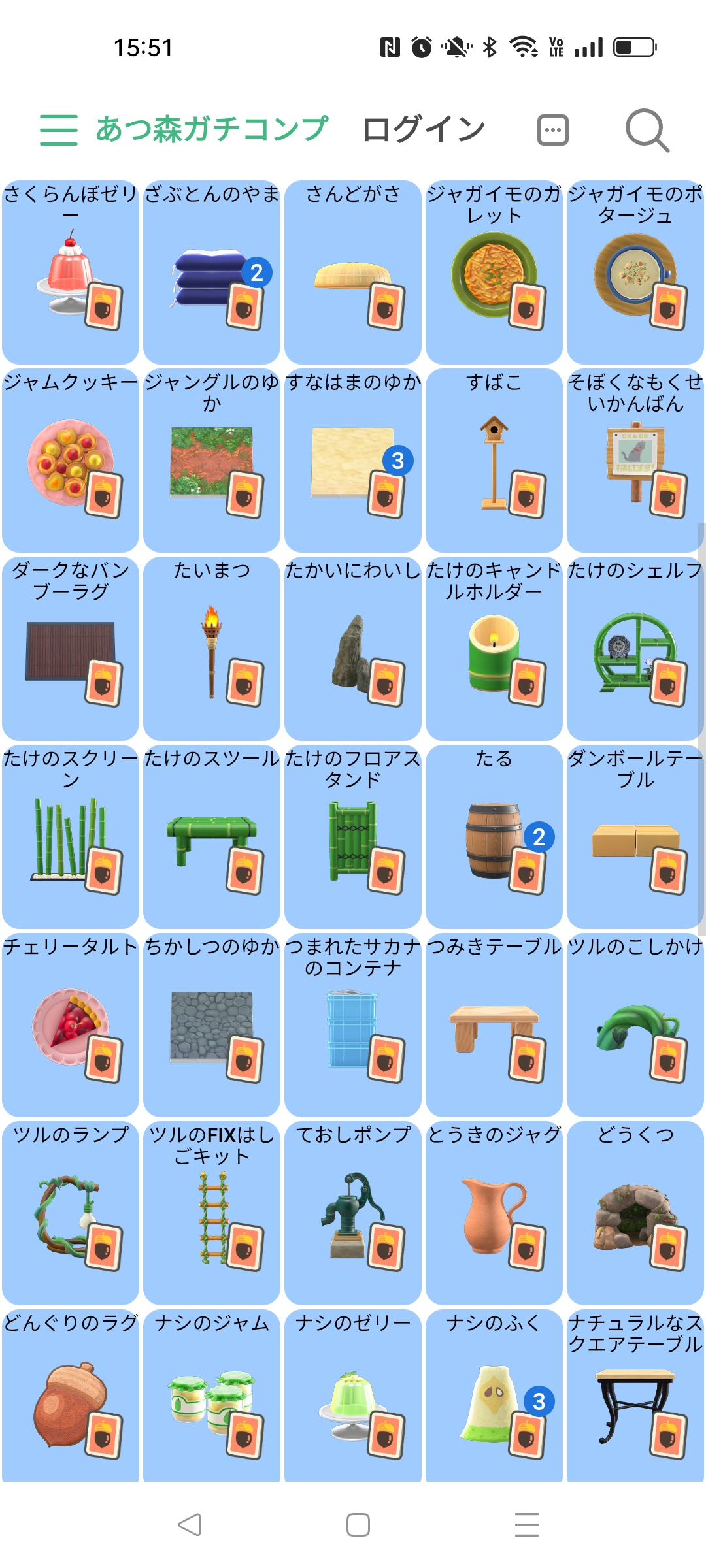Open the chat bubble icon
Viewport: 706px width, 1568px height.
pos(552,130)
